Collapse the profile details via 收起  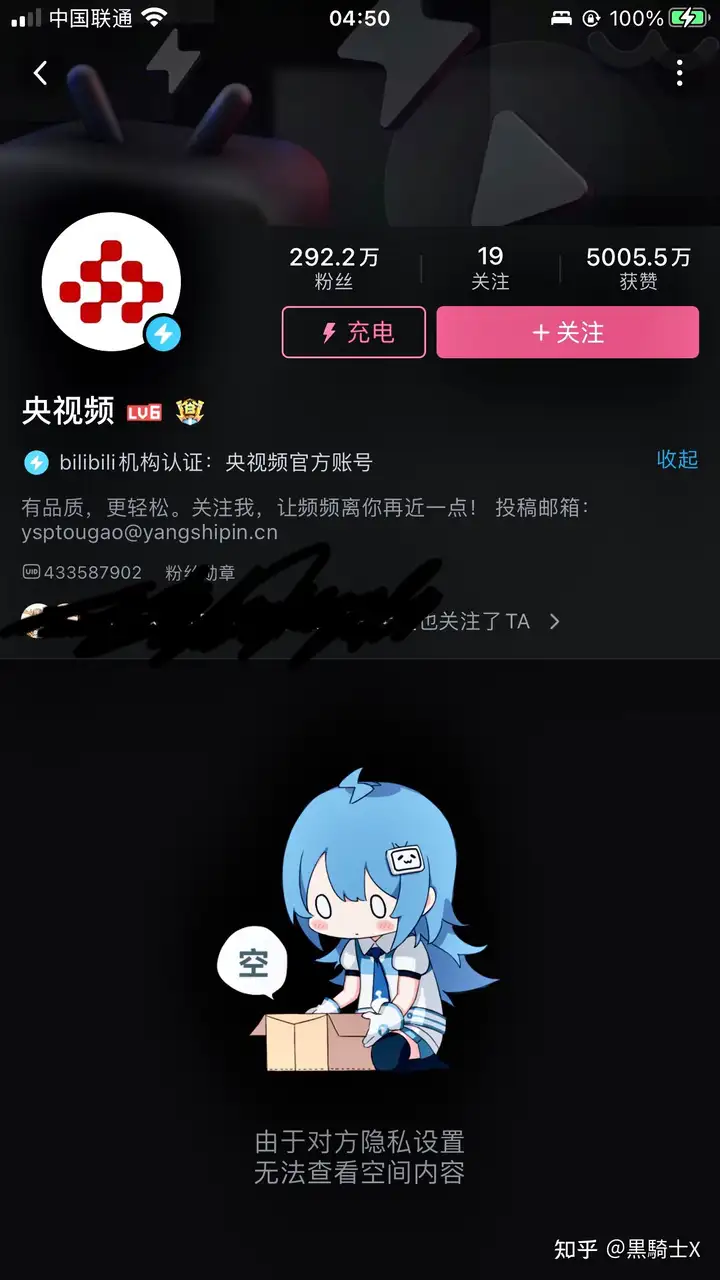[677, 459]
